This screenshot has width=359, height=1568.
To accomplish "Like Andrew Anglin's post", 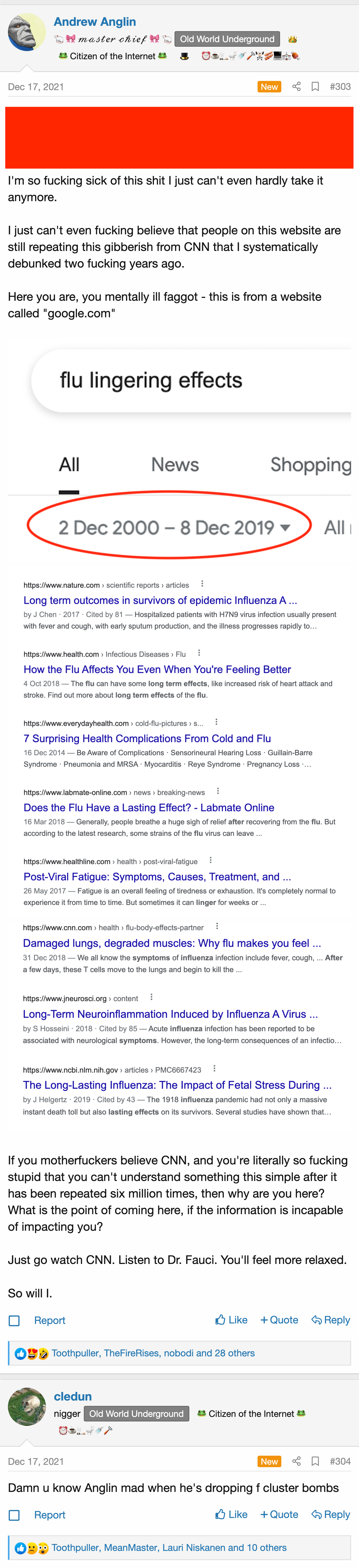I will click(231, 1320).
